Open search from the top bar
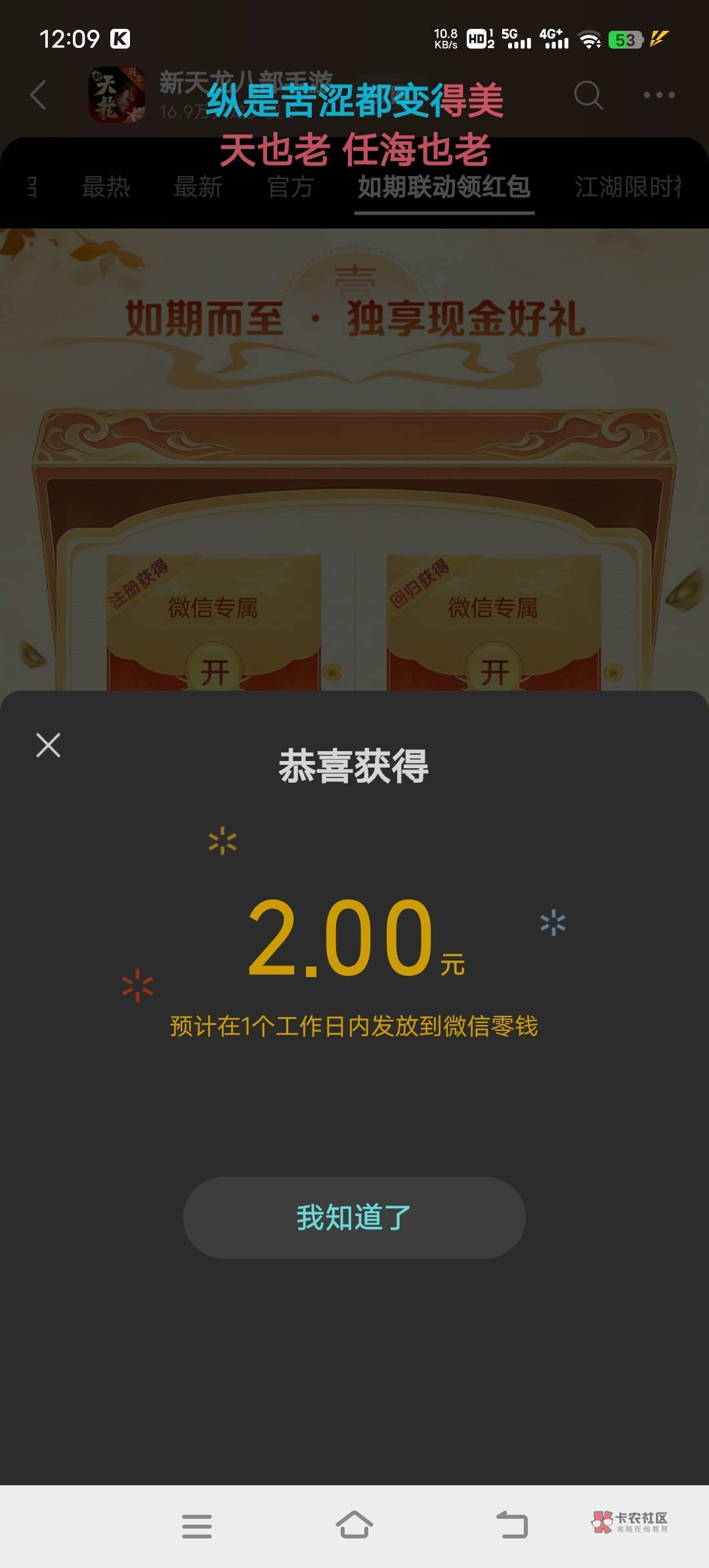Image resolution: width=709 pixels, height=1568 pixels. coord(588,95)
